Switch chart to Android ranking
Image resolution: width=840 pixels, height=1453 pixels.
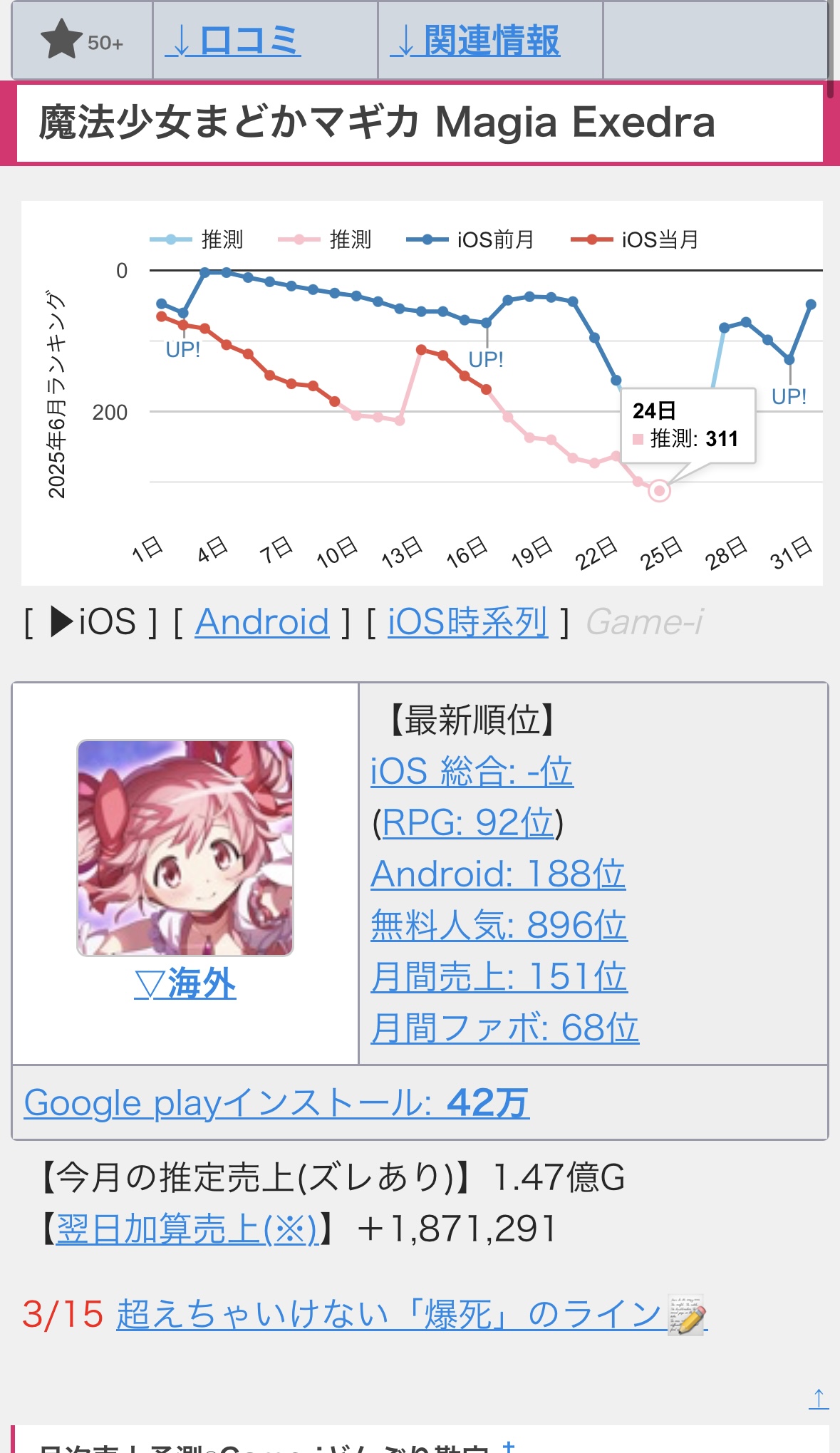click(x=261, y=622)
